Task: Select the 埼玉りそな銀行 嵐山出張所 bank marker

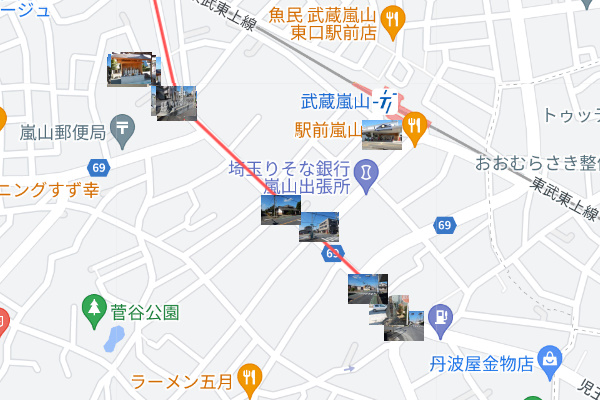Action: [366, 171]
